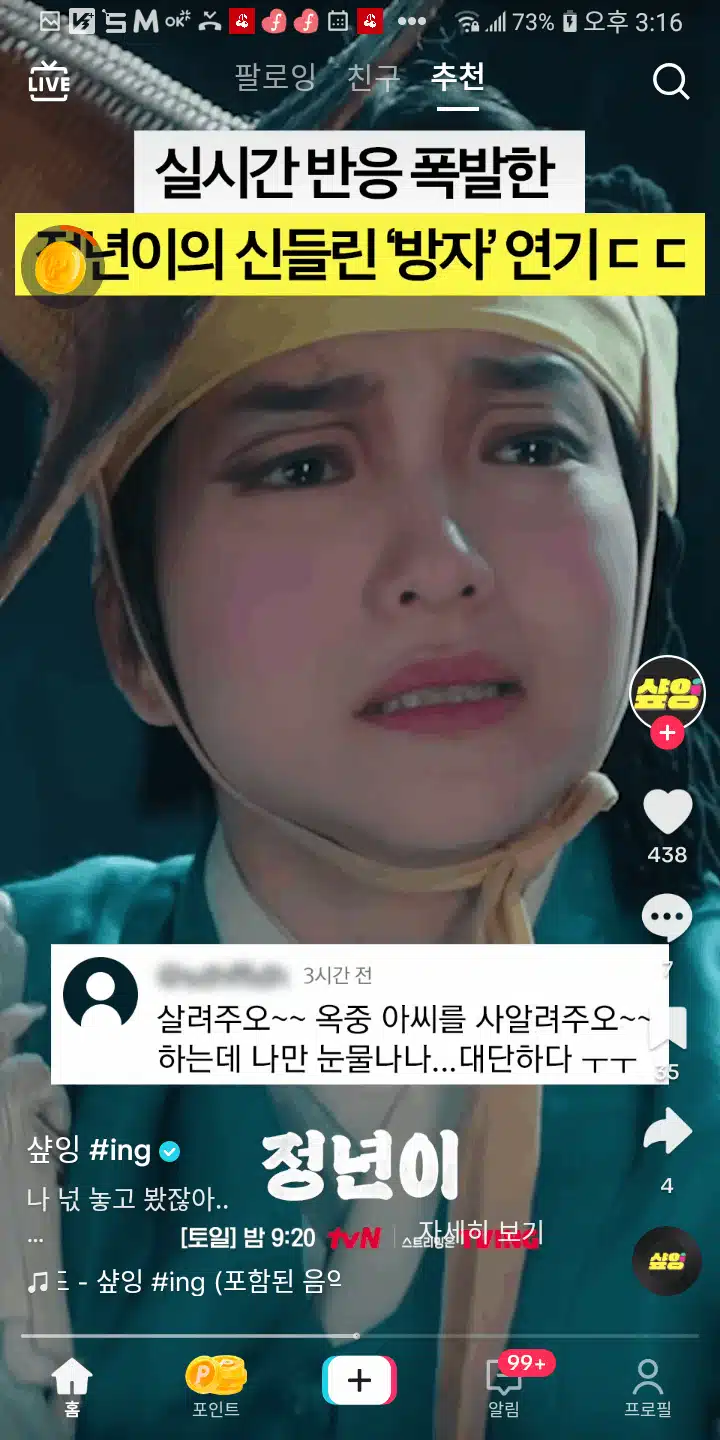Open comments with the speech bubble icon

click(667, 918)
